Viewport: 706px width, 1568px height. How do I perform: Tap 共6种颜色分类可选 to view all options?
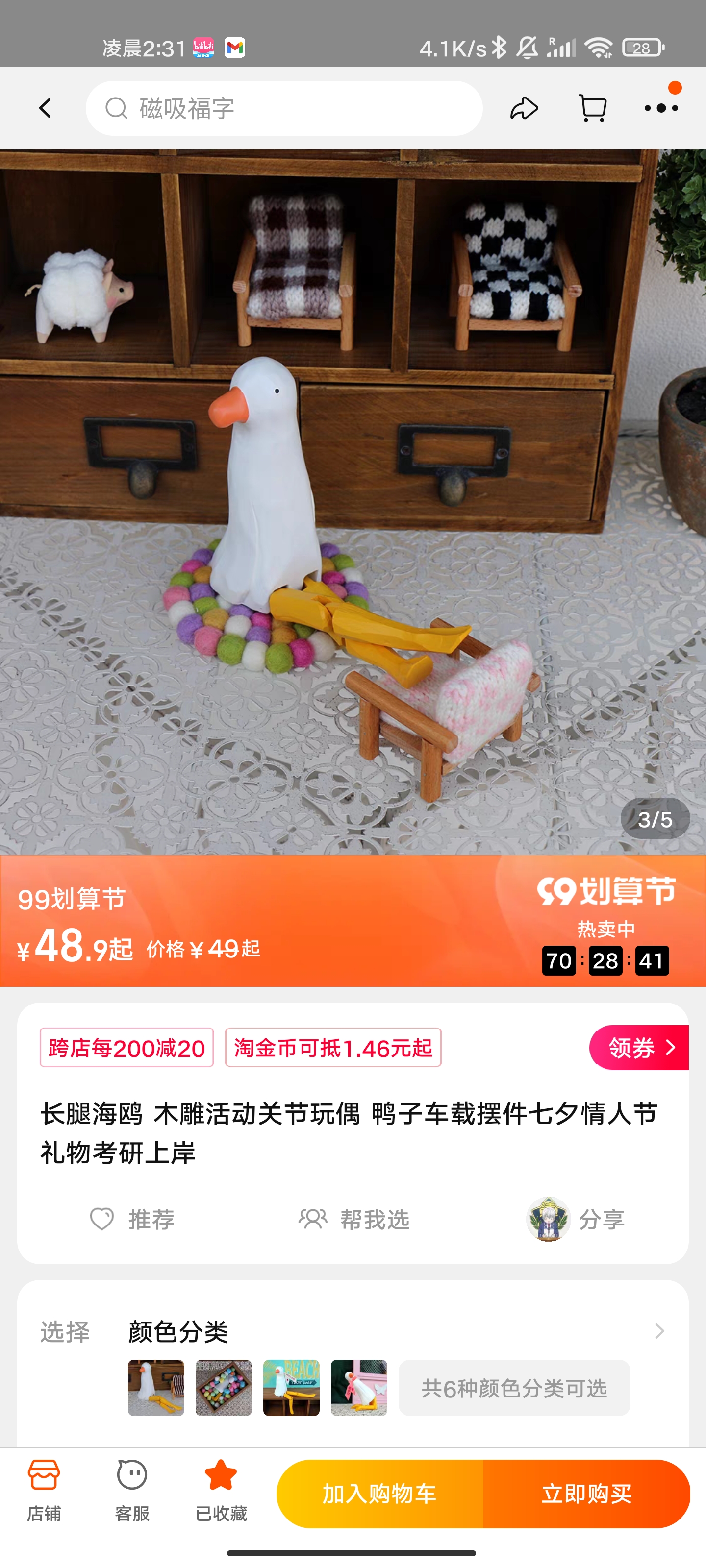[x=514, y=1388]
